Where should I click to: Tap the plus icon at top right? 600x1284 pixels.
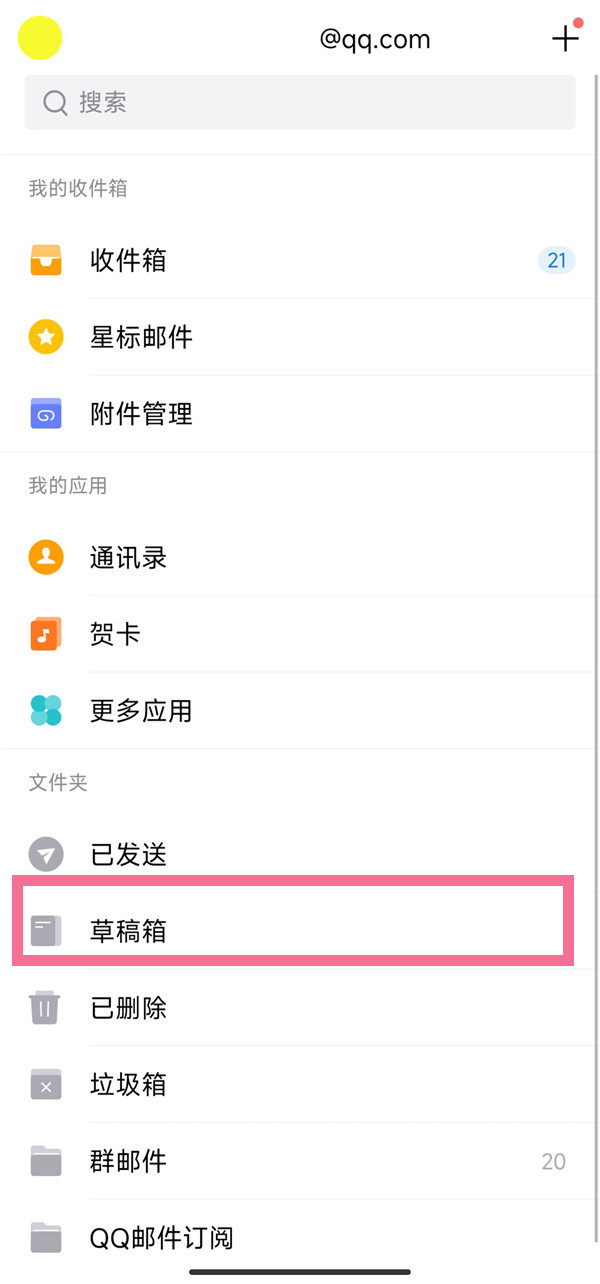[x=565, y=38]
